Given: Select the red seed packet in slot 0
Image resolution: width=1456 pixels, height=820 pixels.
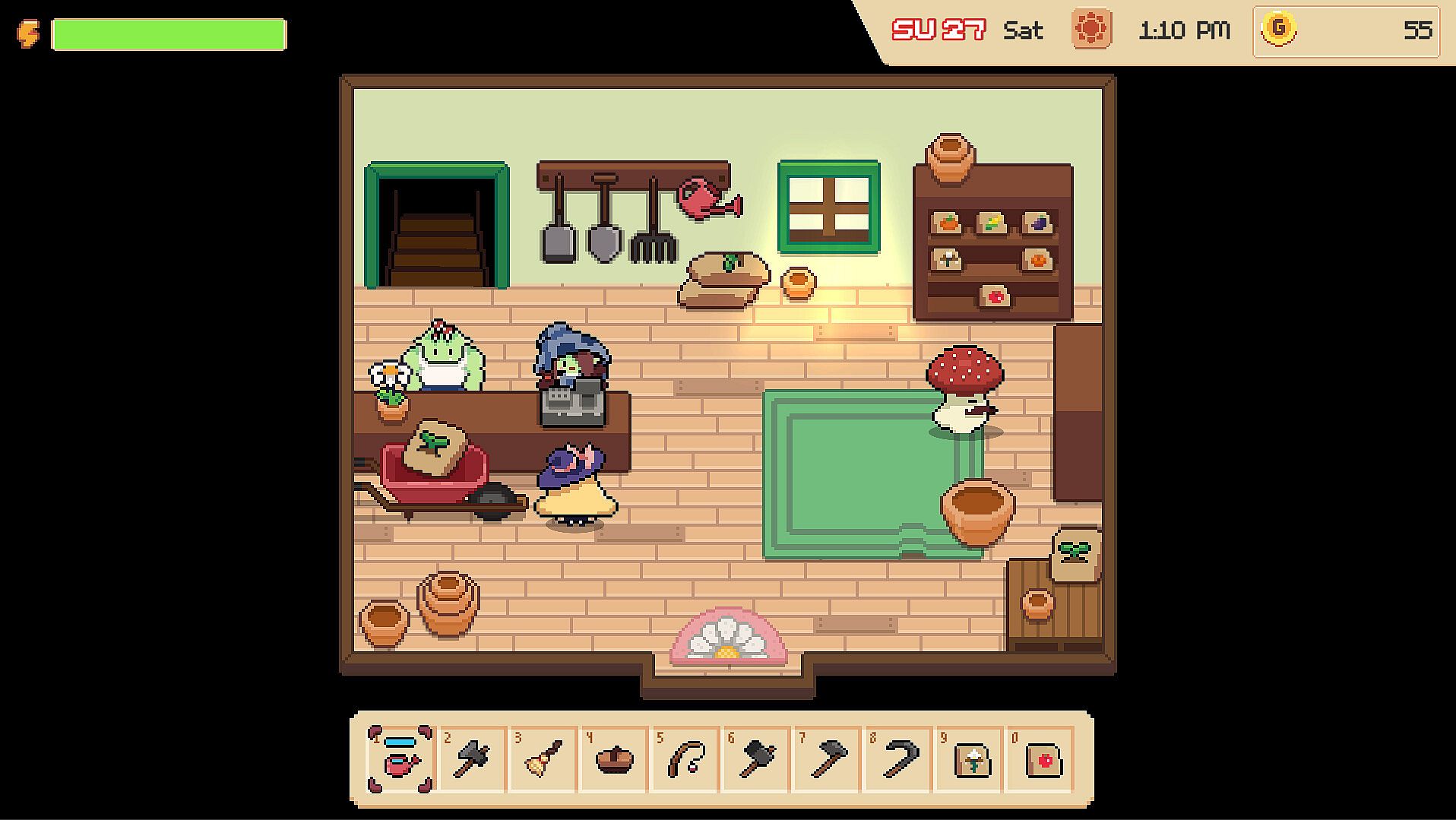Looking at the screenshot, I should (x=1042, y=758).
